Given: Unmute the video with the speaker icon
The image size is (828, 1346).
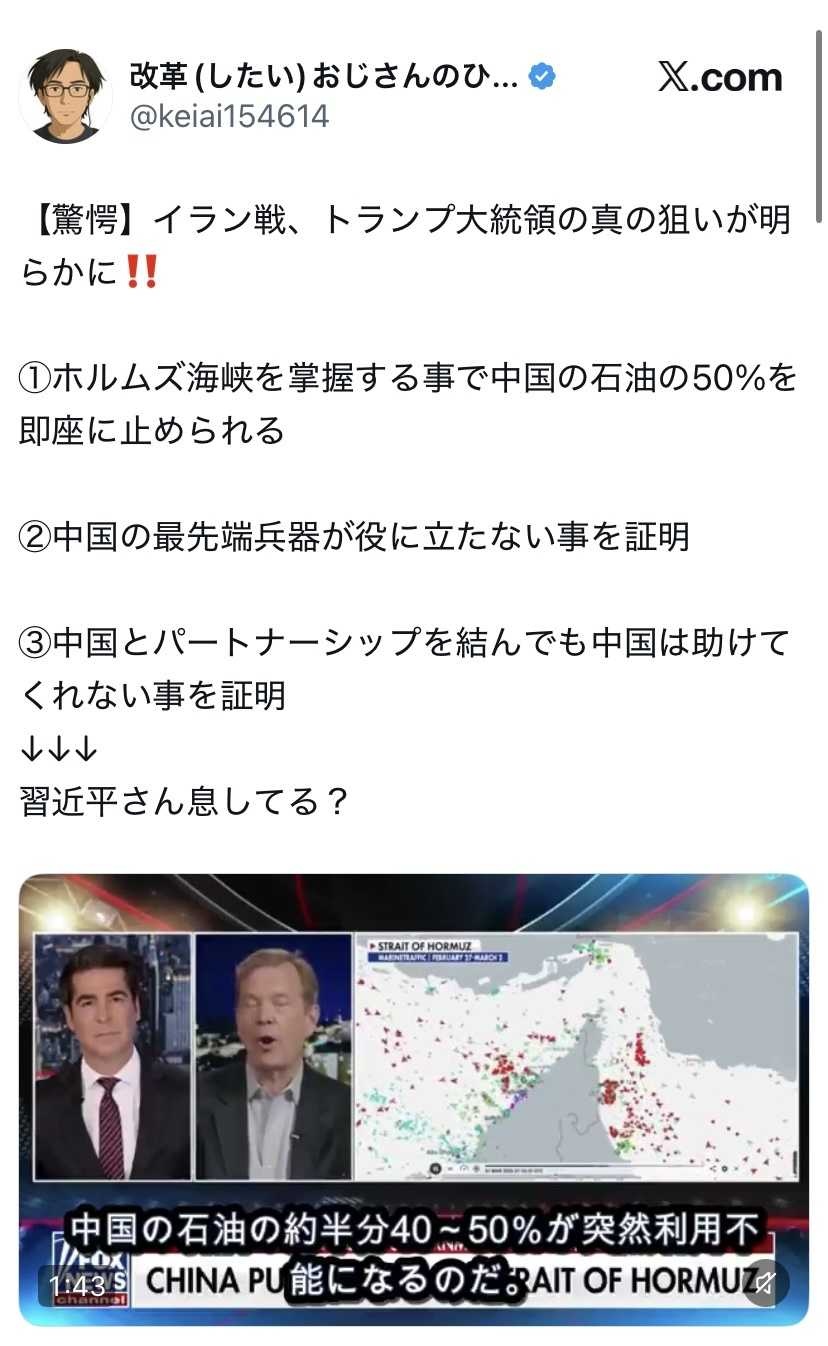Looking at the screenshot, I should [765, 1282].
